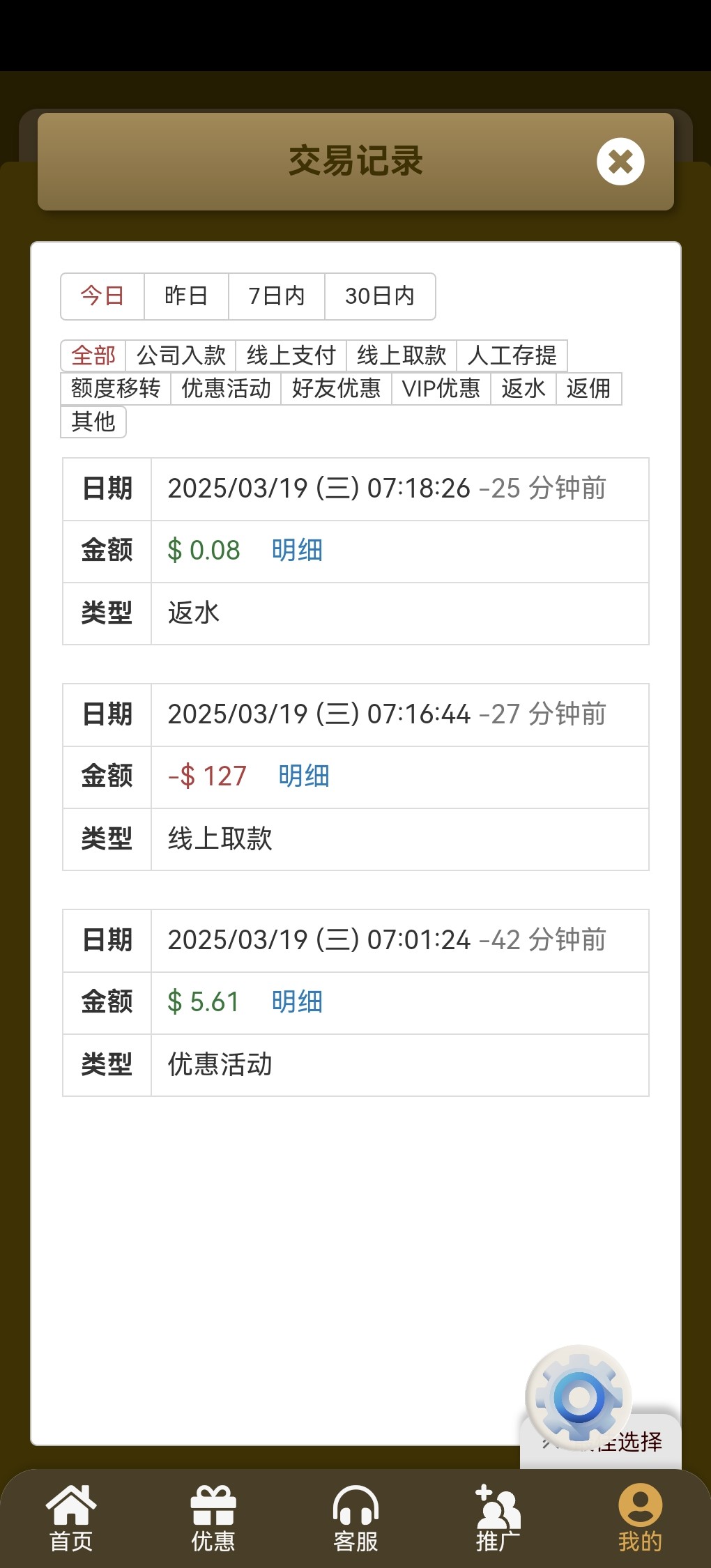Open 明细 for the $ 5.61 record
711x1568 pixels.
click(297, 1002)
